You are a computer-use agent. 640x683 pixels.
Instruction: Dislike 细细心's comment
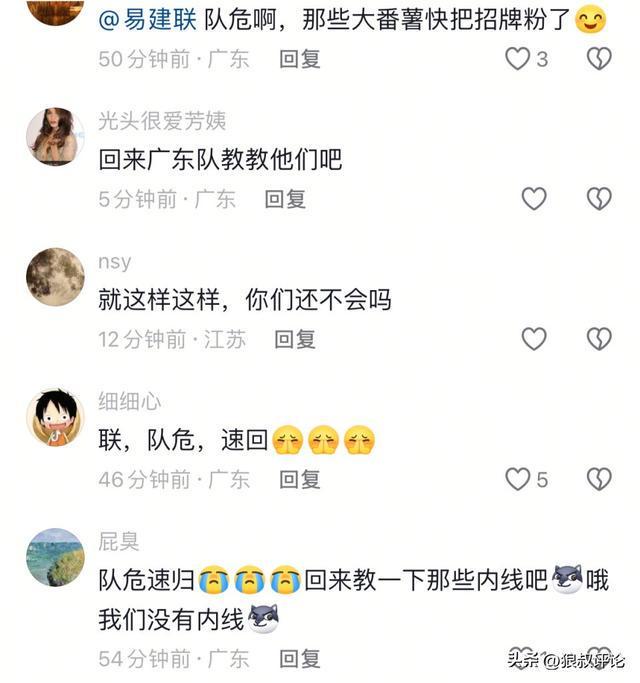tap(598, 479)
